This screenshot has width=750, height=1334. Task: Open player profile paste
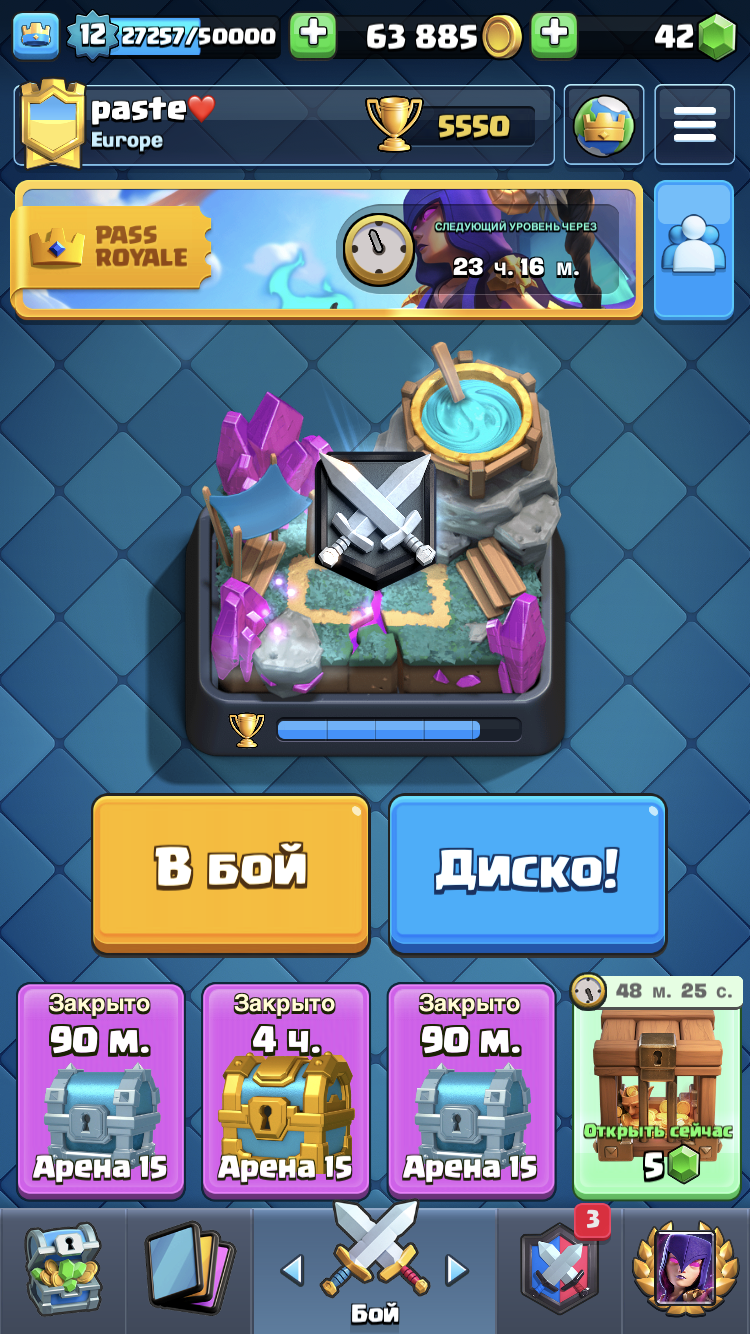click(200, 125)
